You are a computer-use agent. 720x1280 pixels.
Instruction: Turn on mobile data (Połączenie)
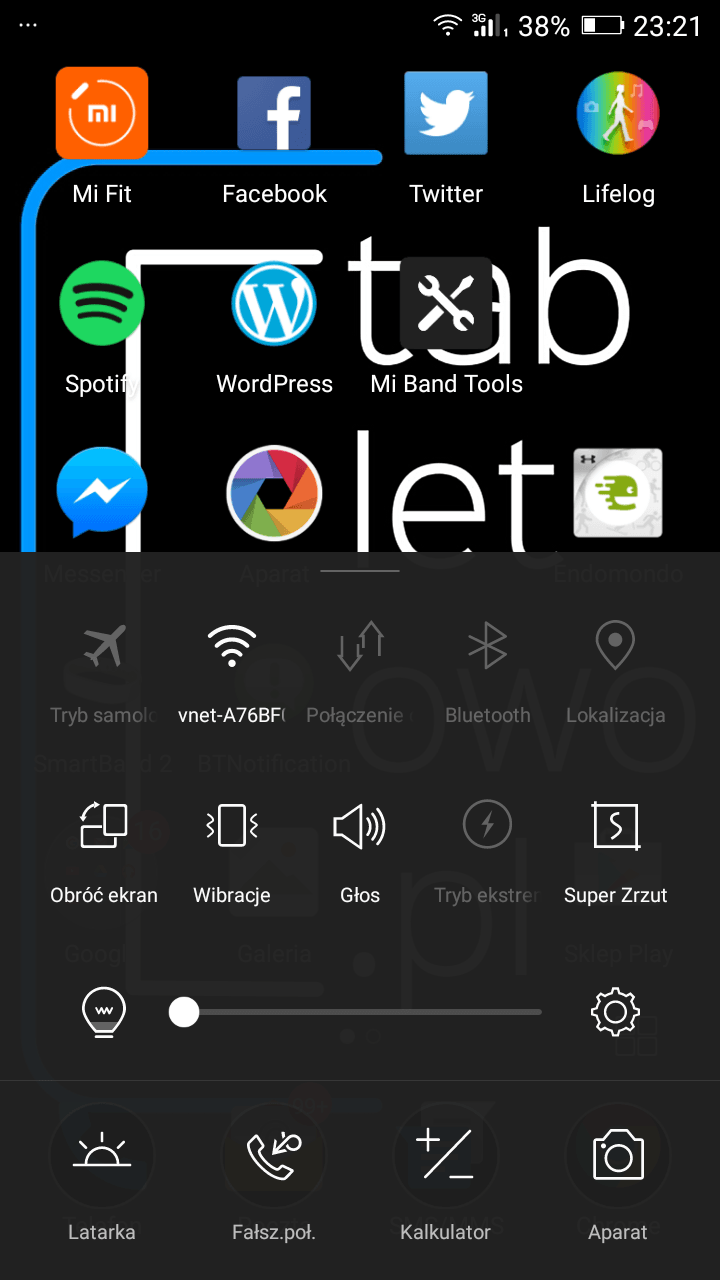coord(360,672)
